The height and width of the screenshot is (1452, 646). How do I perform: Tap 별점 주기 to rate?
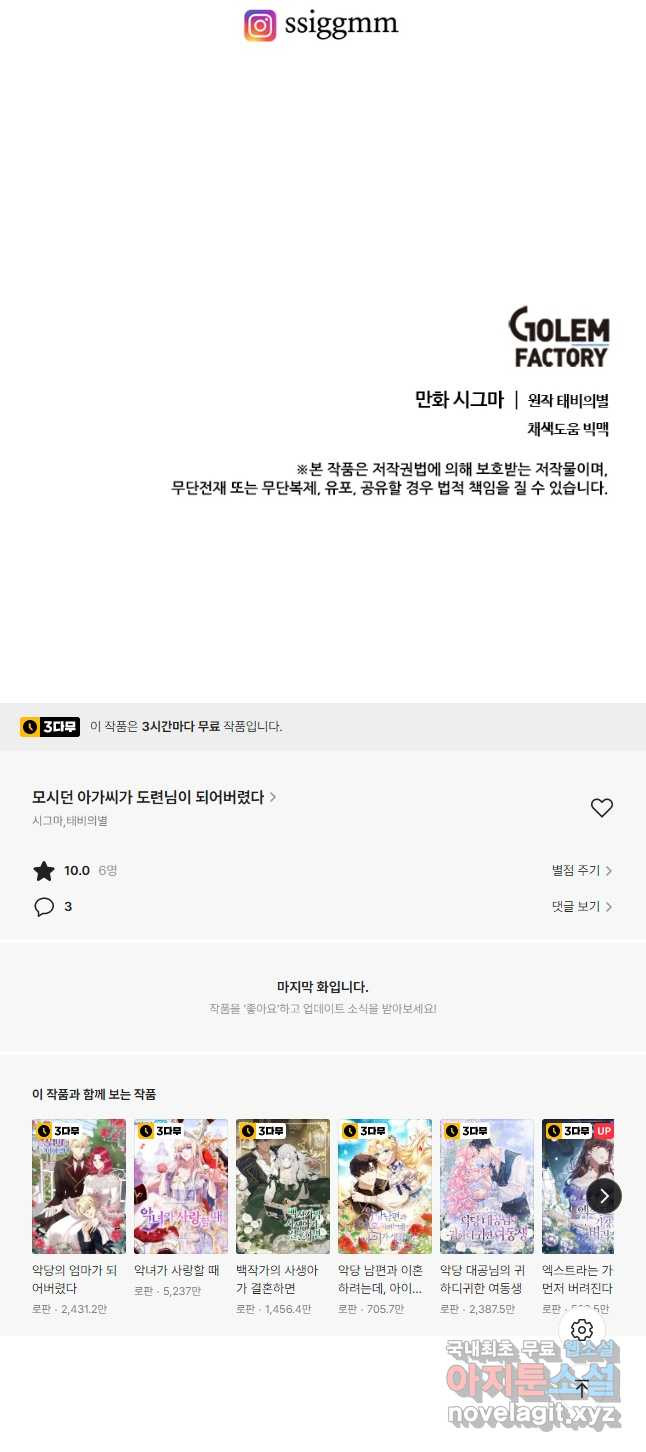[581, 871]
